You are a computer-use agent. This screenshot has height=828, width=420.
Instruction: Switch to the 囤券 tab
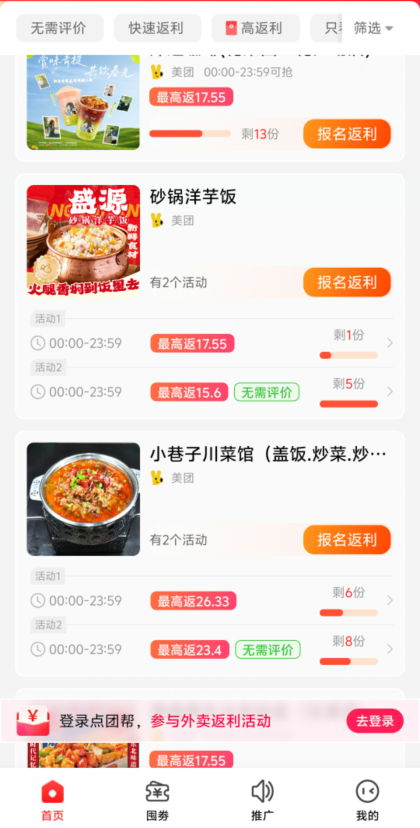click(x=157, y=801)
